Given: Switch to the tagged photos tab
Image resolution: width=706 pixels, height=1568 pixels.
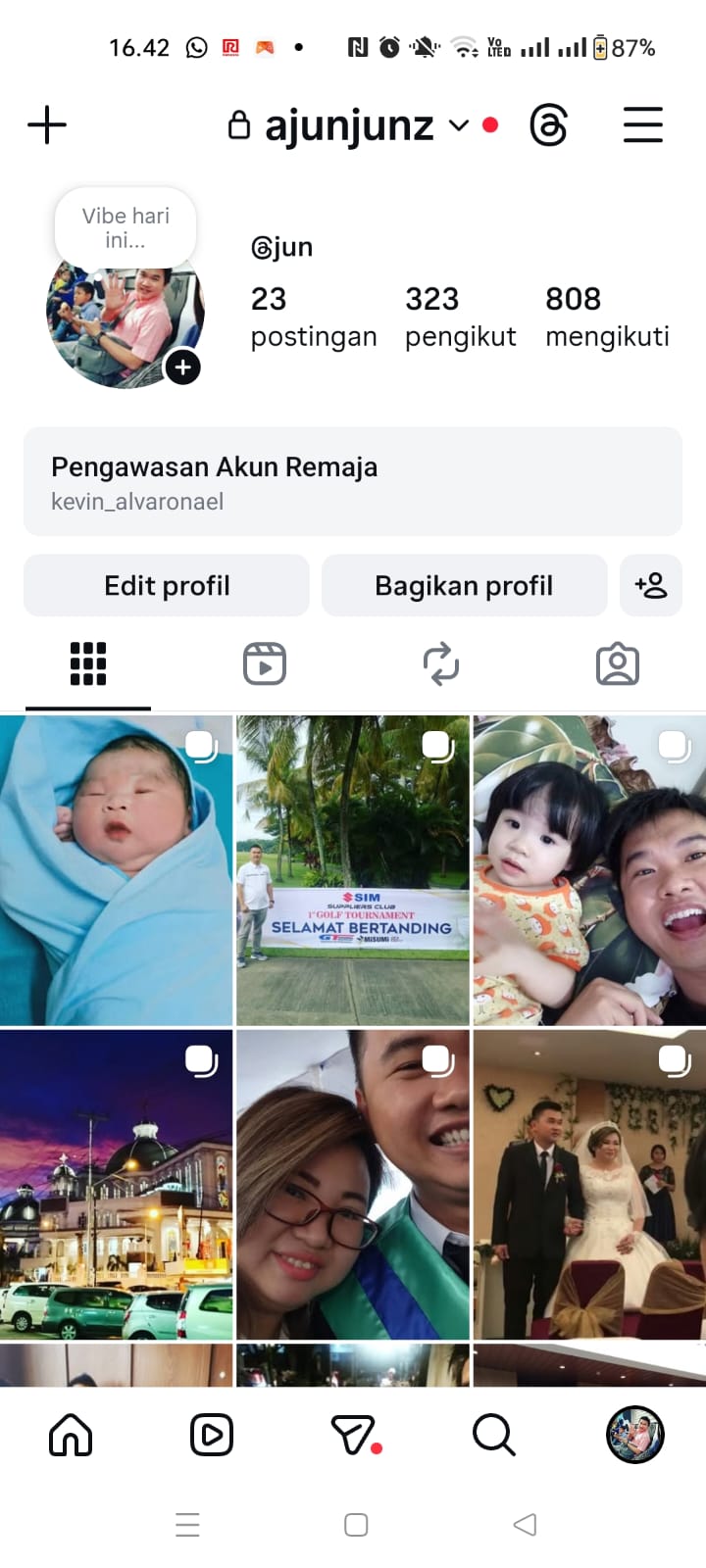Looking at the screenshot, I should pos(618,664).
